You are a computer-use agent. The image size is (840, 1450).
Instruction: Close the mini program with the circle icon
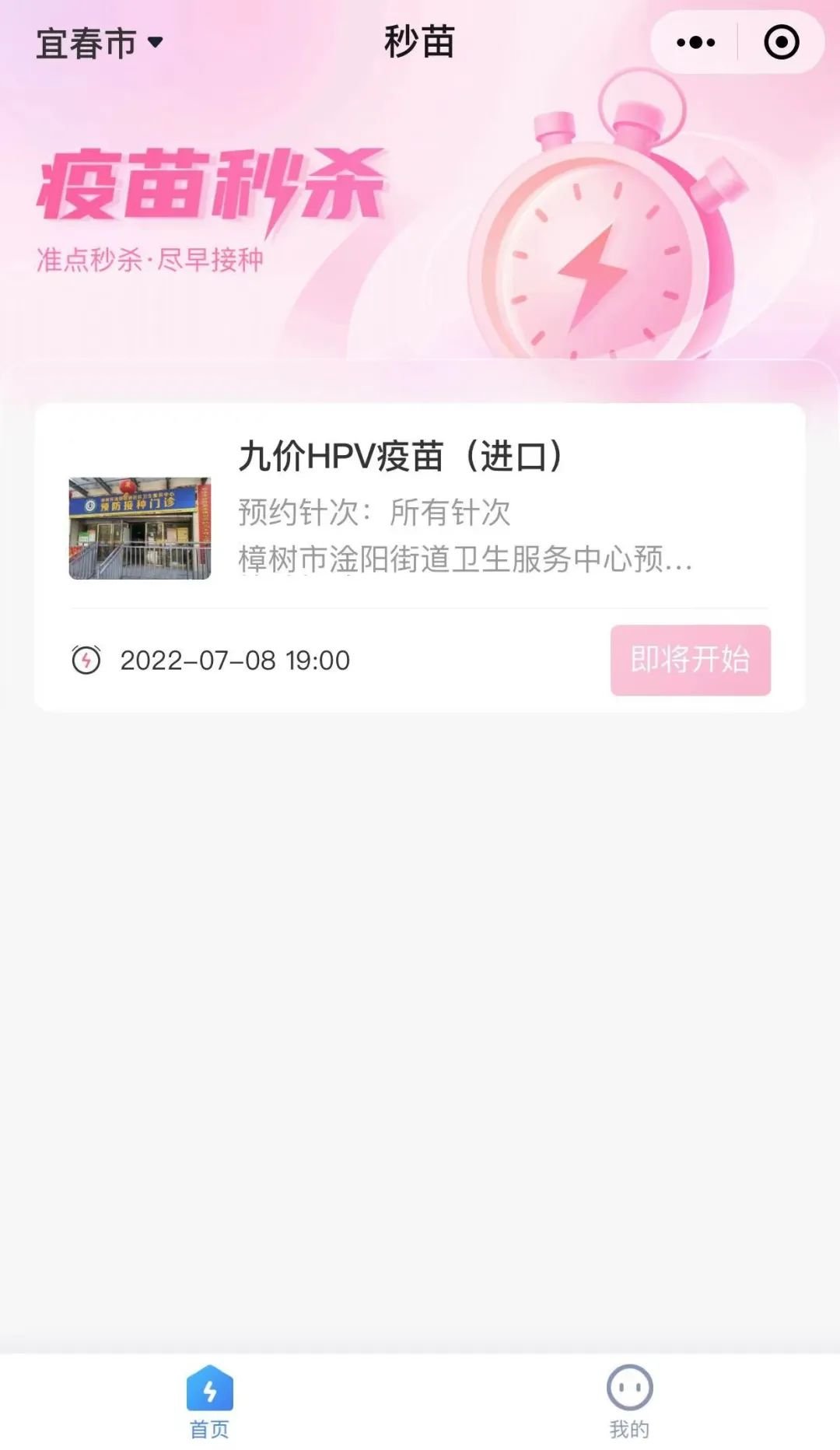tap(781, 43)
